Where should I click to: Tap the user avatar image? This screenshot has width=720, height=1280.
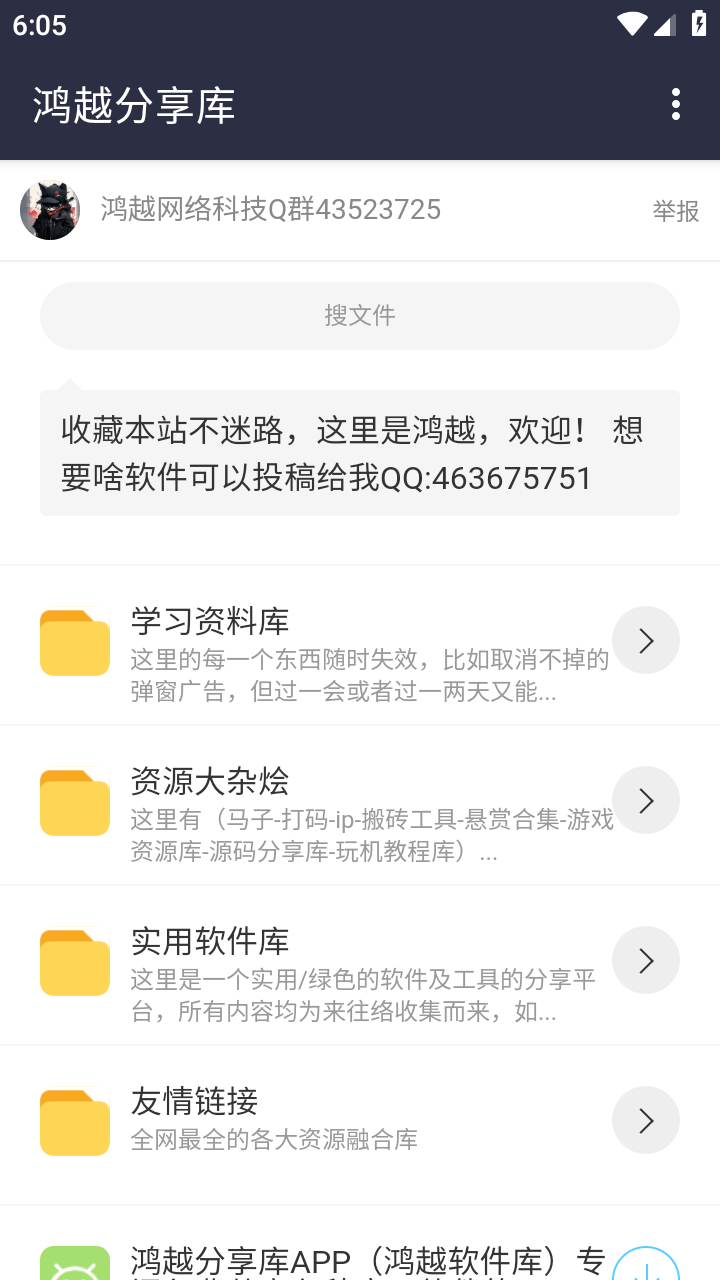pyautogui.click(x=49, y=210)
